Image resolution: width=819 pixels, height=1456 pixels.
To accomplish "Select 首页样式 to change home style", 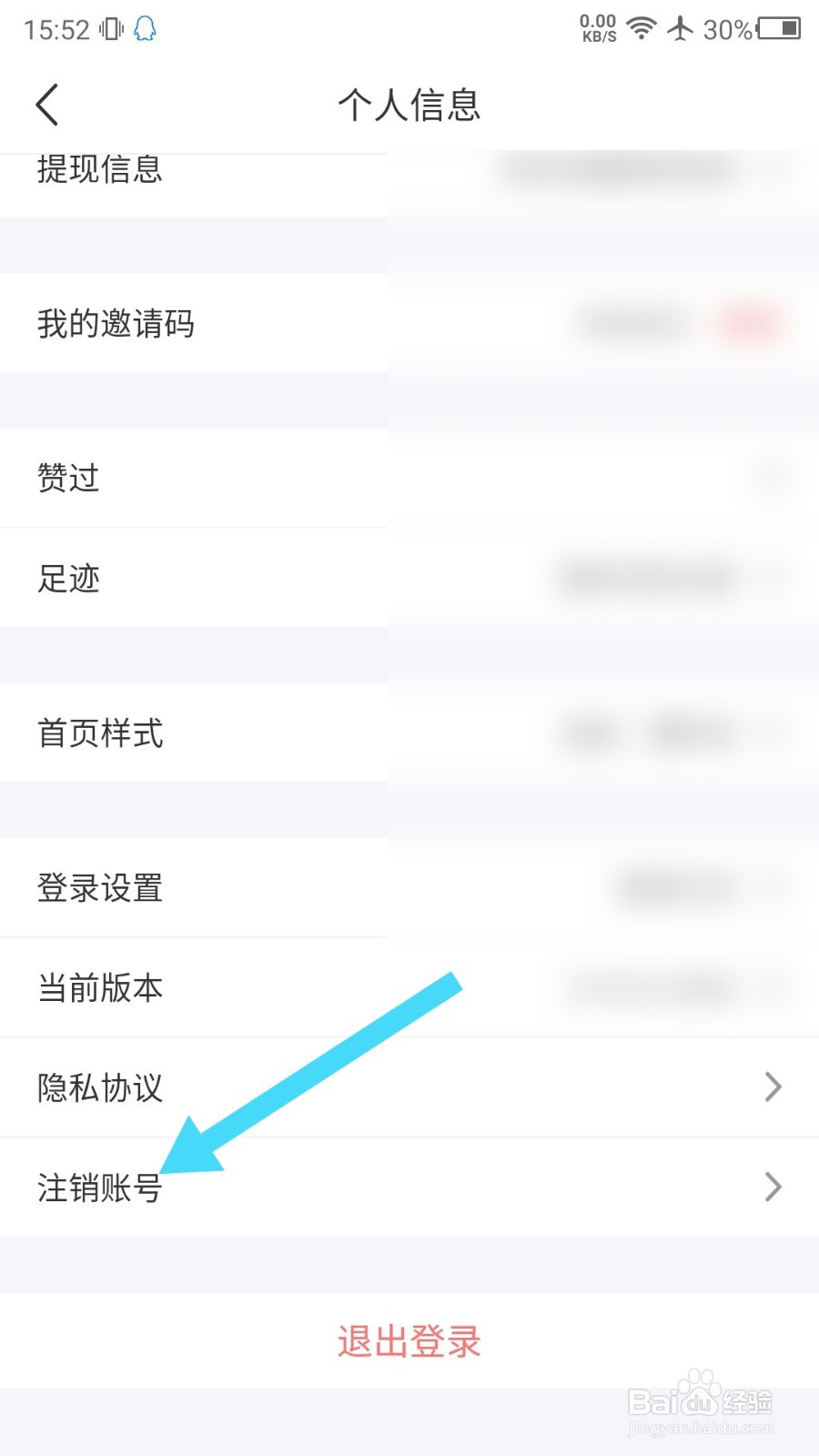I will [x=99, y=733].
